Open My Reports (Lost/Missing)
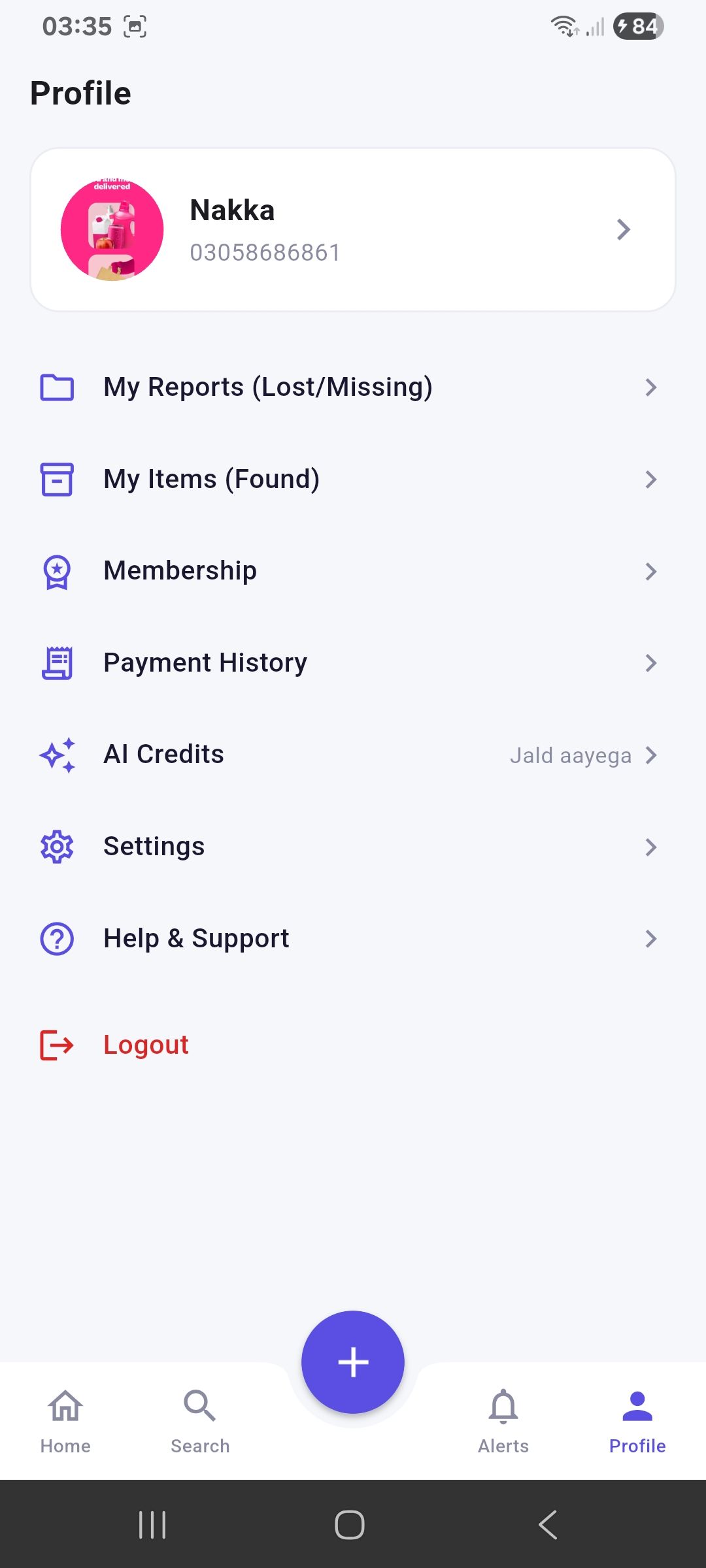This screenshot has height=1568, width=706. [x=353, y=387]
